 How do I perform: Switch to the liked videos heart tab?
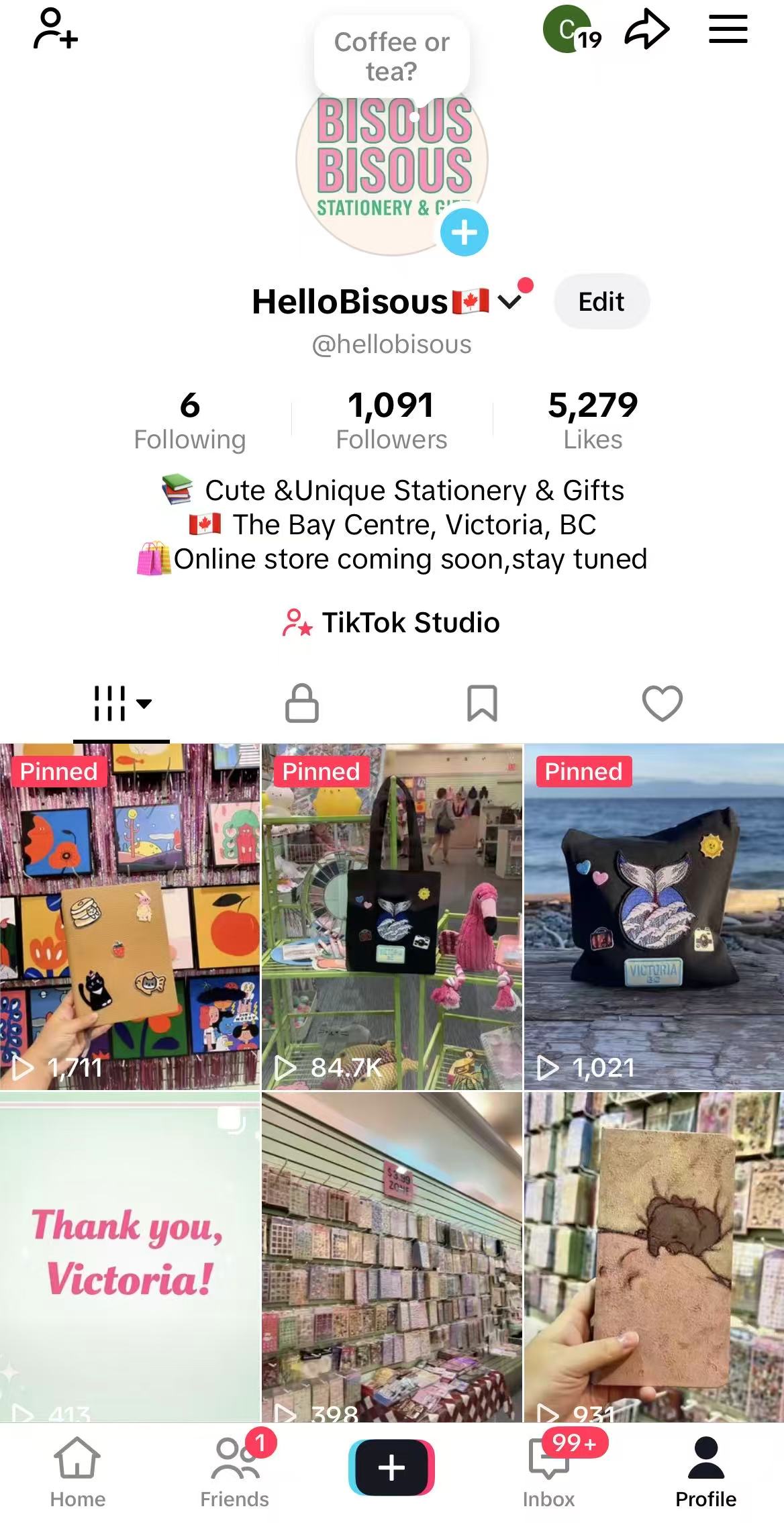click(662, 703)
